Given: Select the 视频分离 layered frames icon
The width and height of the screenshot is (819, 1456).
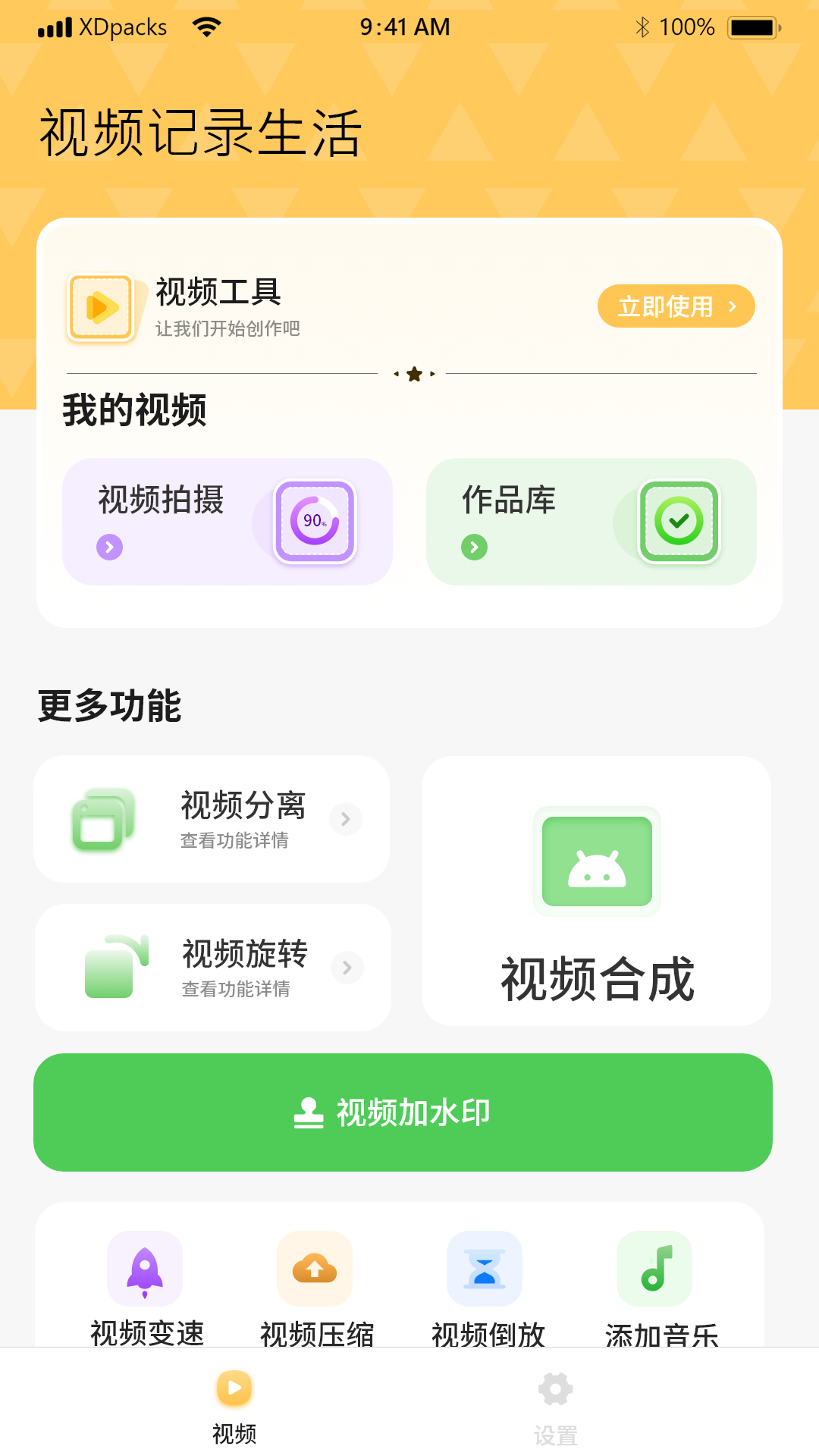Looking at the screenshot, I should (x=101, y=819).
